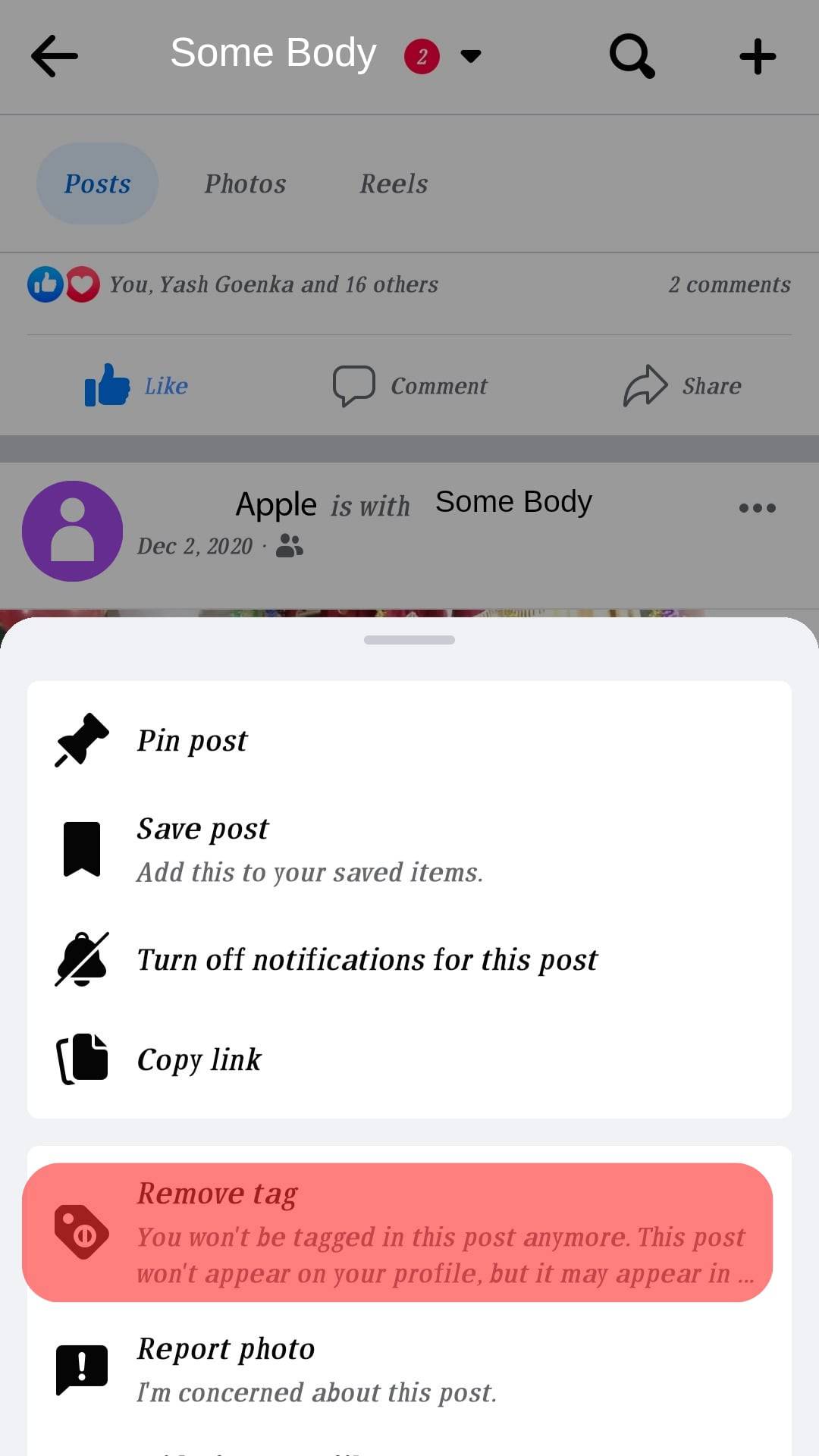Tap the plus icon to create

[x=757, y=56]
